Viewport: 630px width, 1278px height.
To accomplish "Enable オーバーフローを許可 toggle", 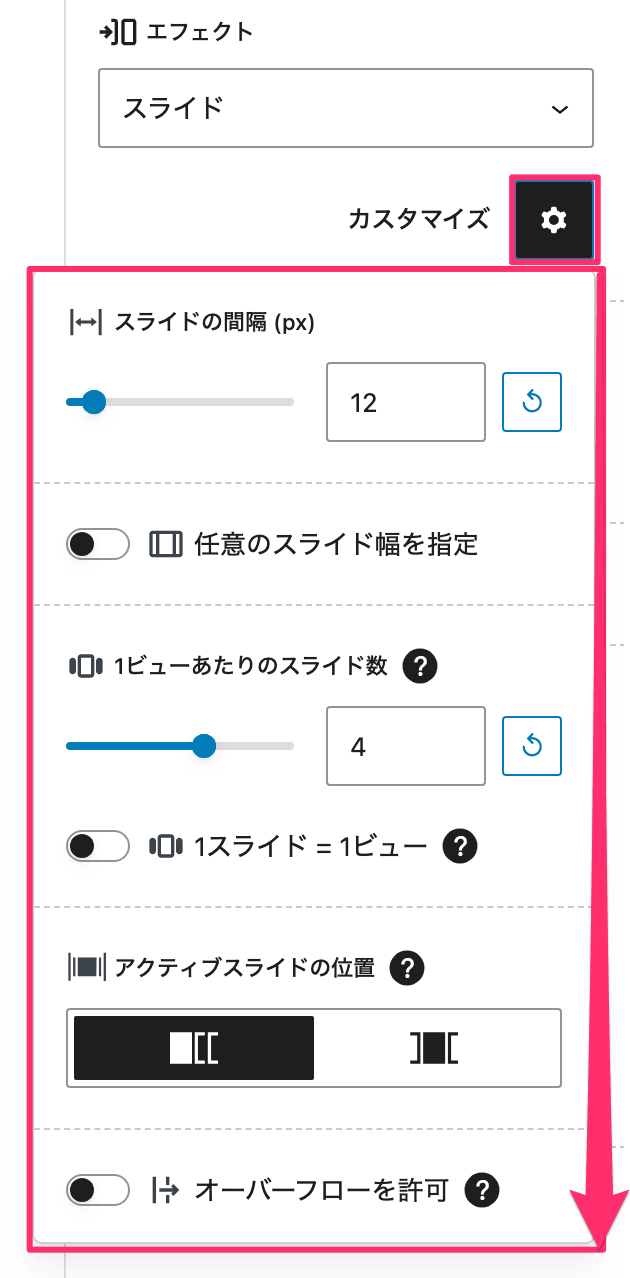I will point(97,1190).
